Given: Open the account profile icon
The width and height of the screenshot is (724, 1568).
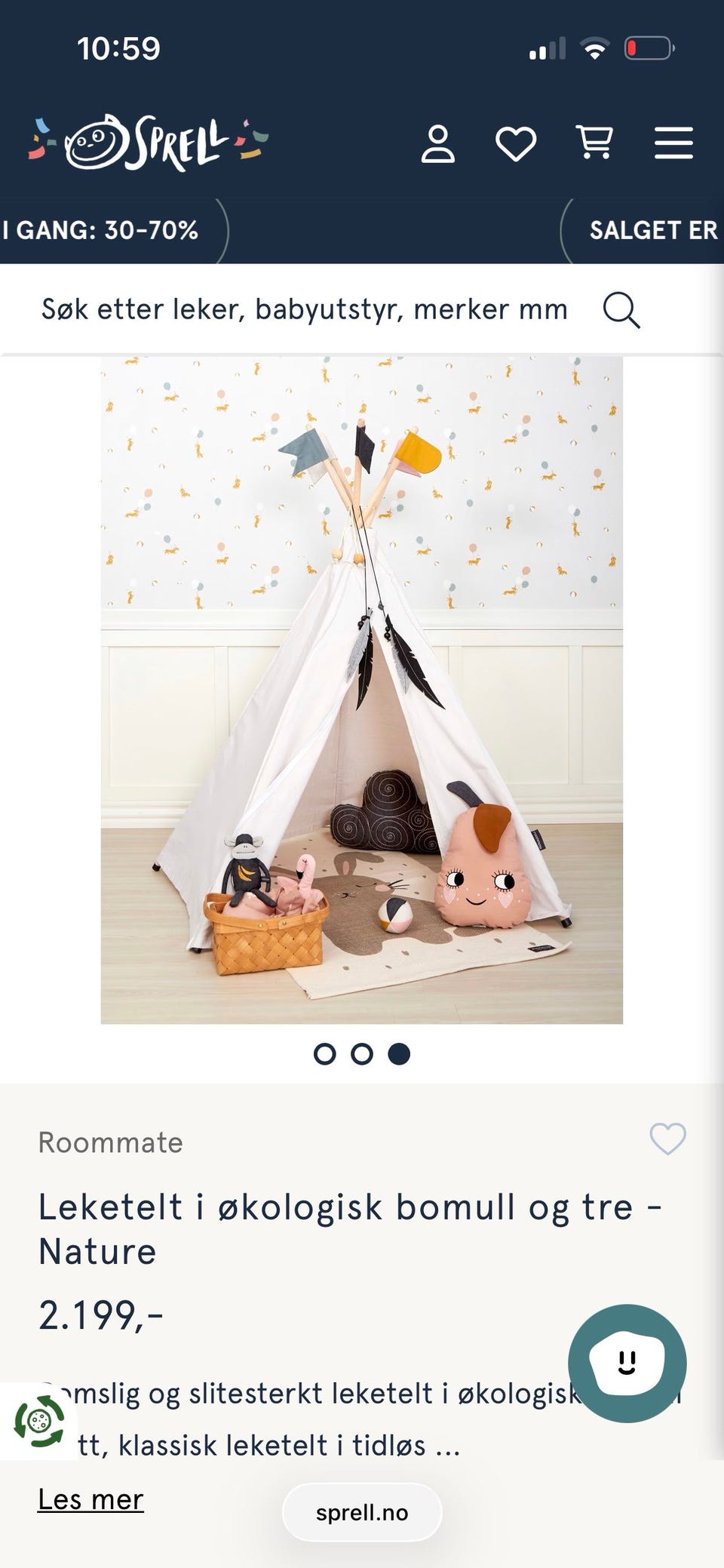Looking at the screenshot, I should (x=437, y=143).
